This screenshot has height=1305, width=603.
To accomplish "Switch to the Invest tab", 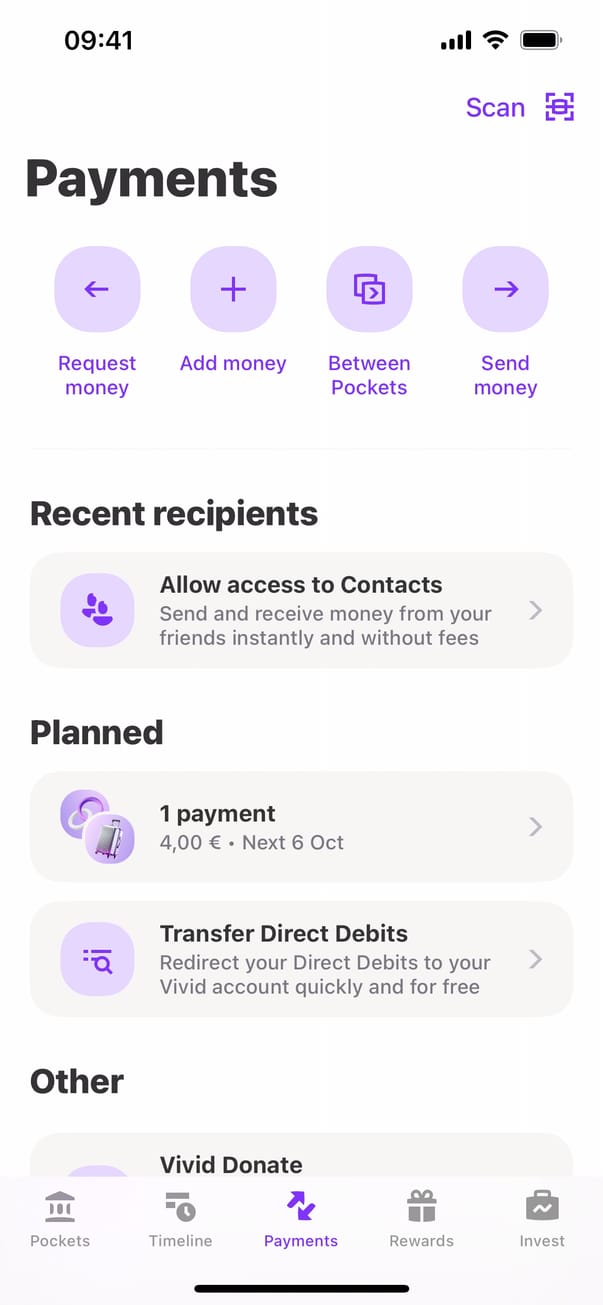I will point(542,1220).
